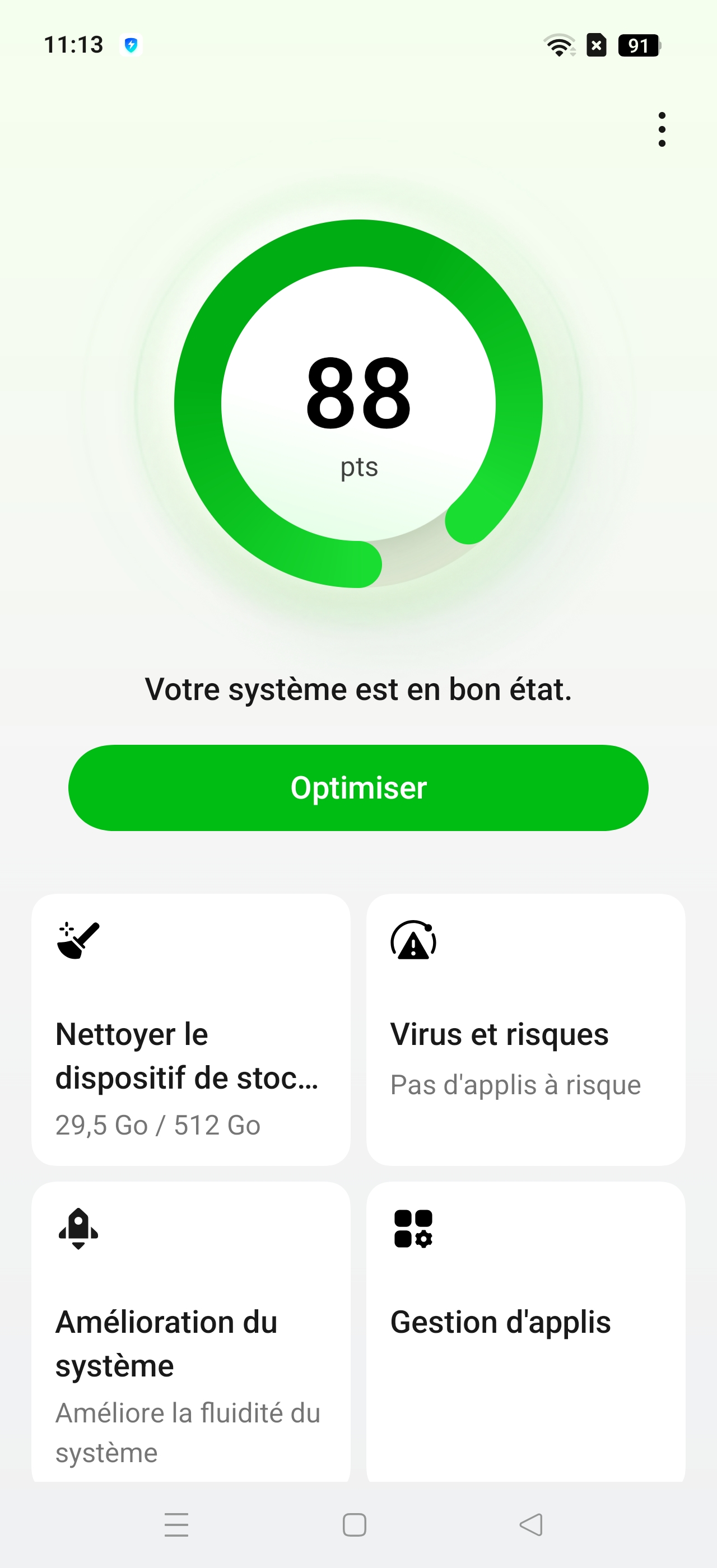Open the Amélioration du système card
The height and width of the screenshot is (1568, 717).
pos(190,1332)
